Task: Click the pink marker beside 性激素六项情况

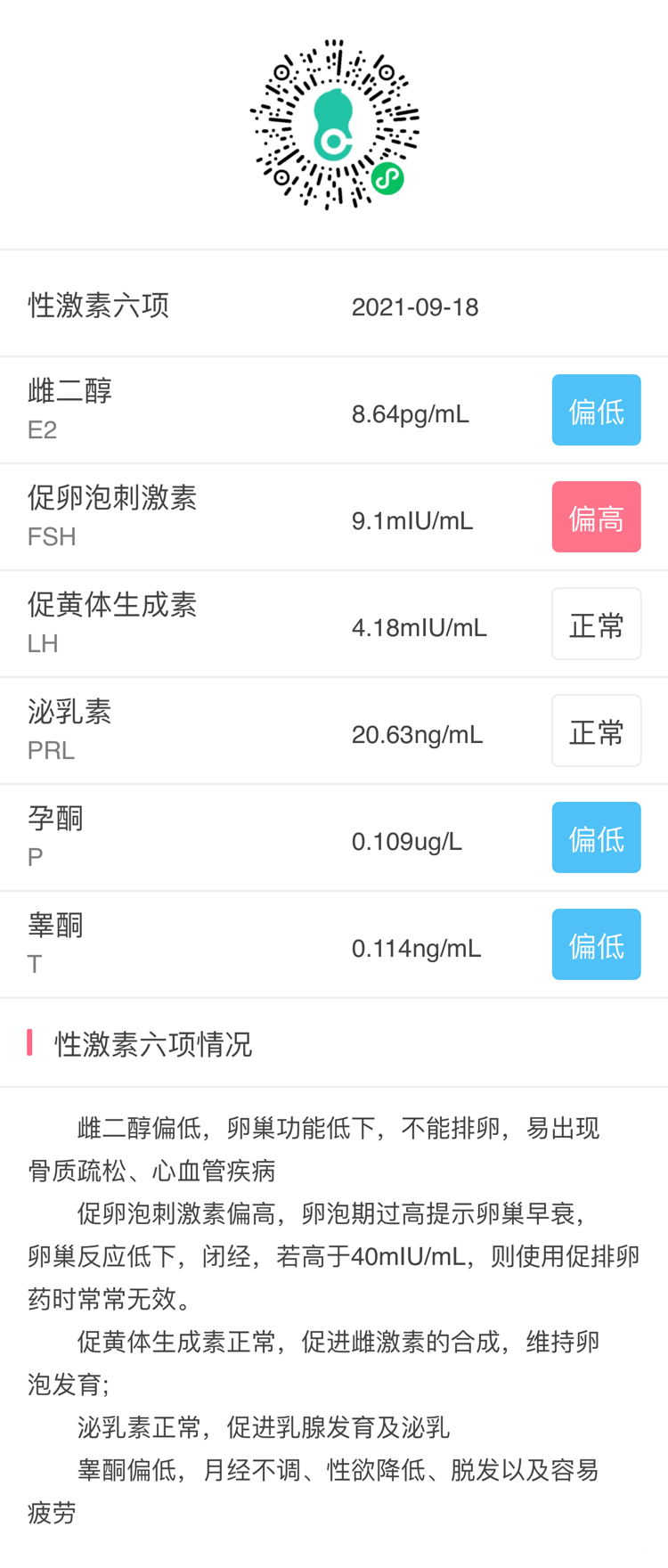Action: pos(29,1042)
